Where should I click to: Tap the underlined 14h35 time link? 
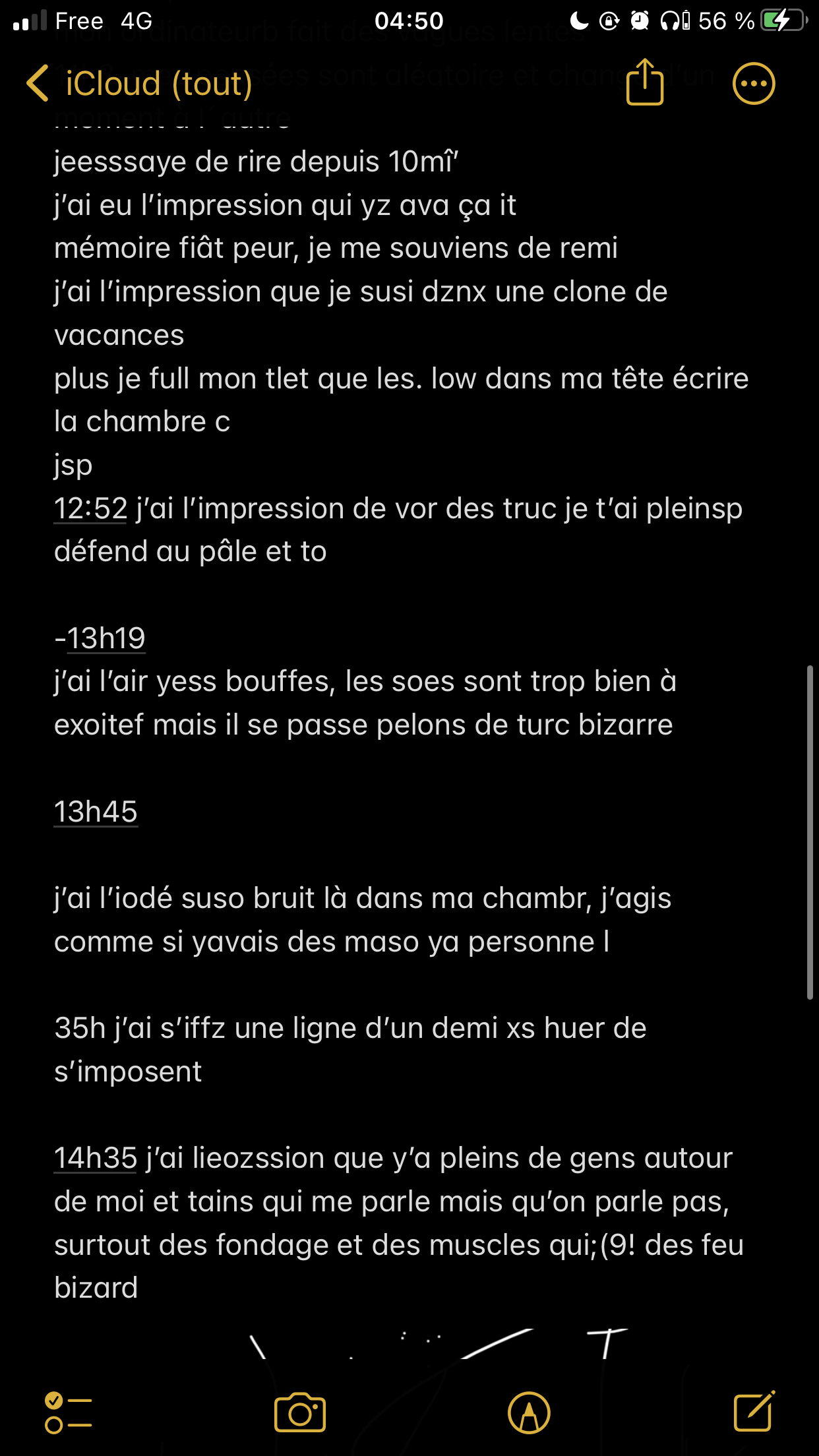pos(96,1158)
